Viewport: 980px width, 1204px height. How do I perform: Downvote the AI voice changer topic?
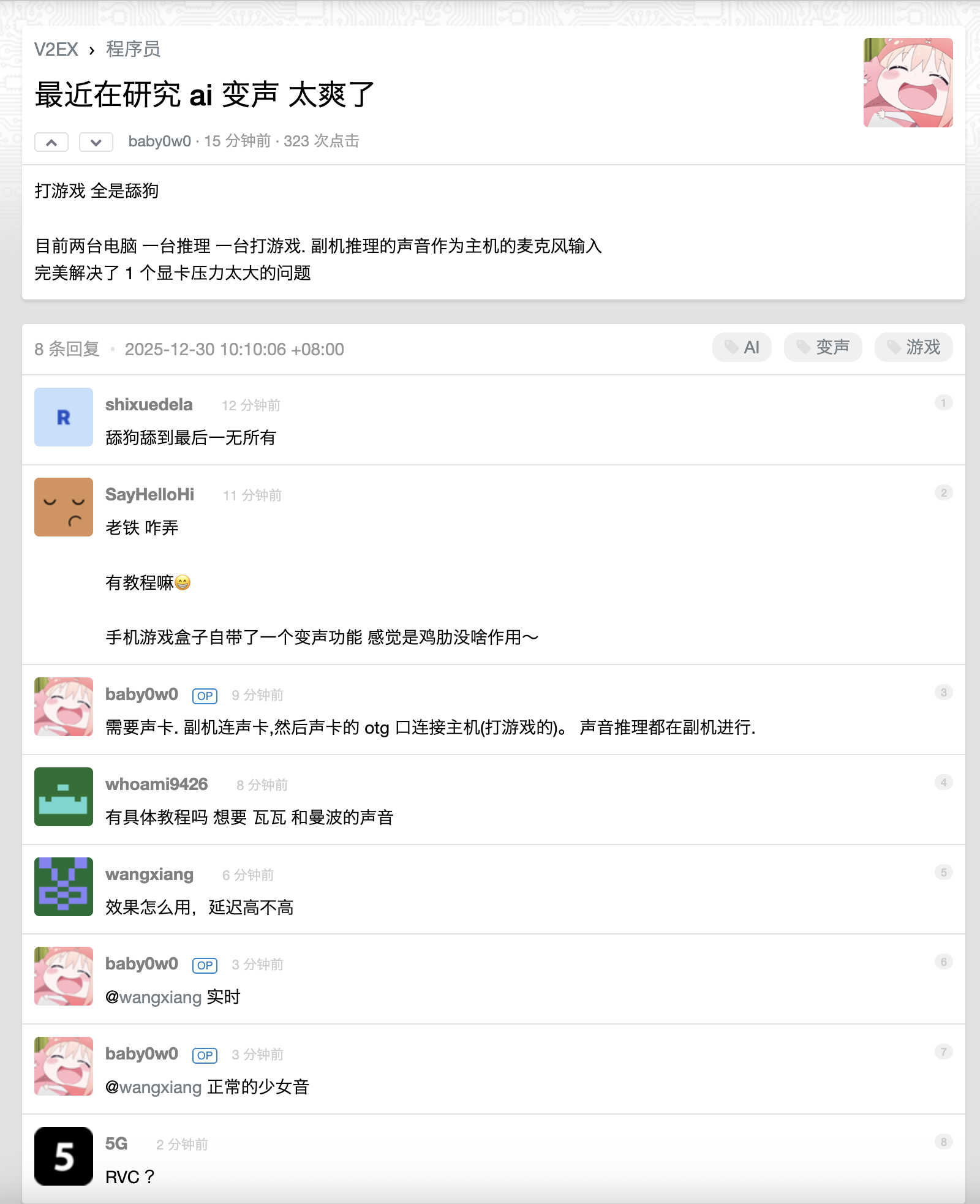click(96, 142)
